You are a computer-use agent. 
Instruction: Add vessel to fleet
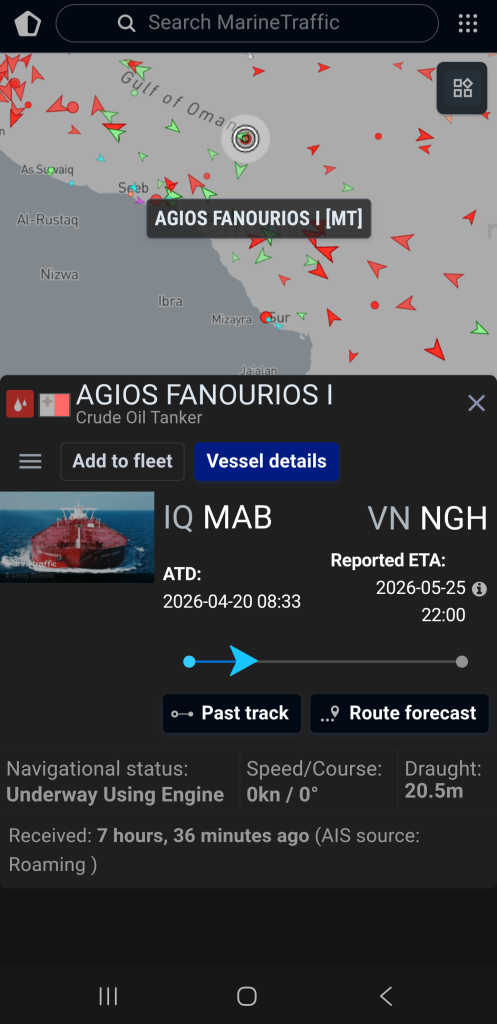[123, 461]
